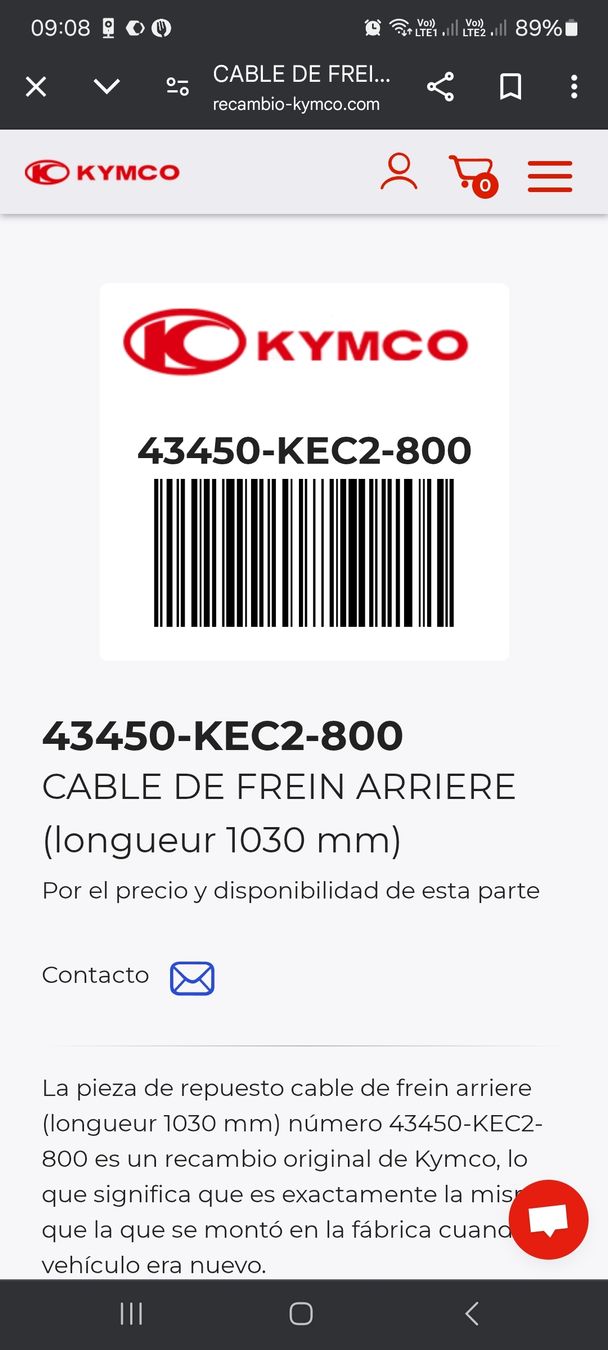Open the user account icon

tap(398, 172)
